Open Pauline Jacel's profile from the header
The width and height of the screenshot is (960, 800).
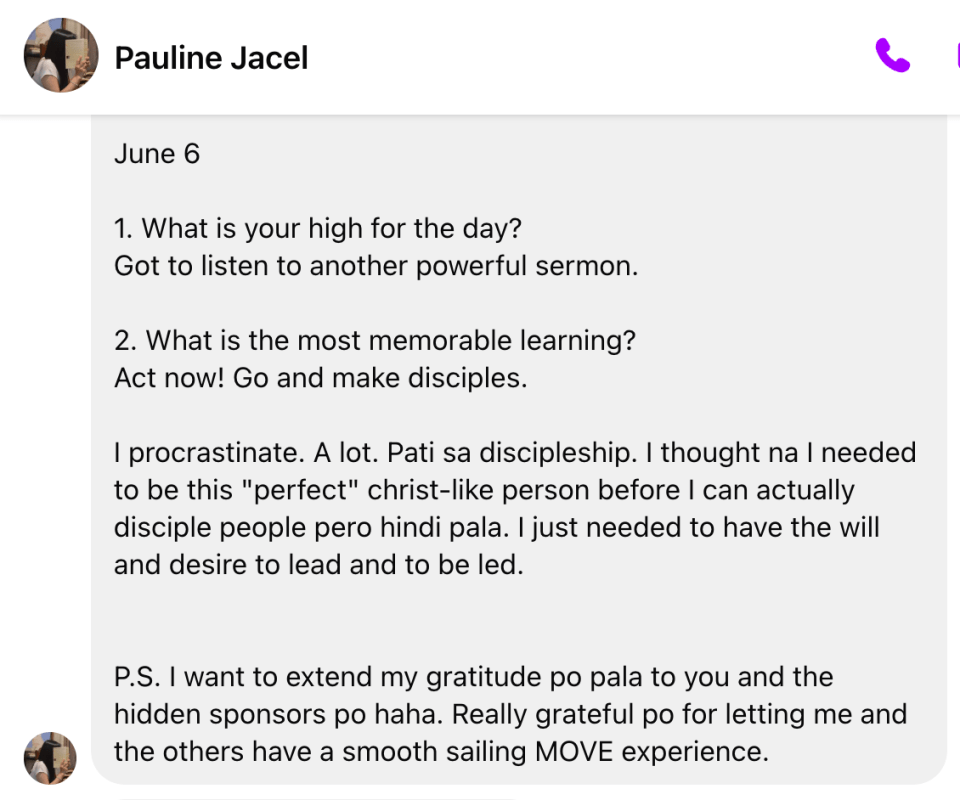(211, 58)
